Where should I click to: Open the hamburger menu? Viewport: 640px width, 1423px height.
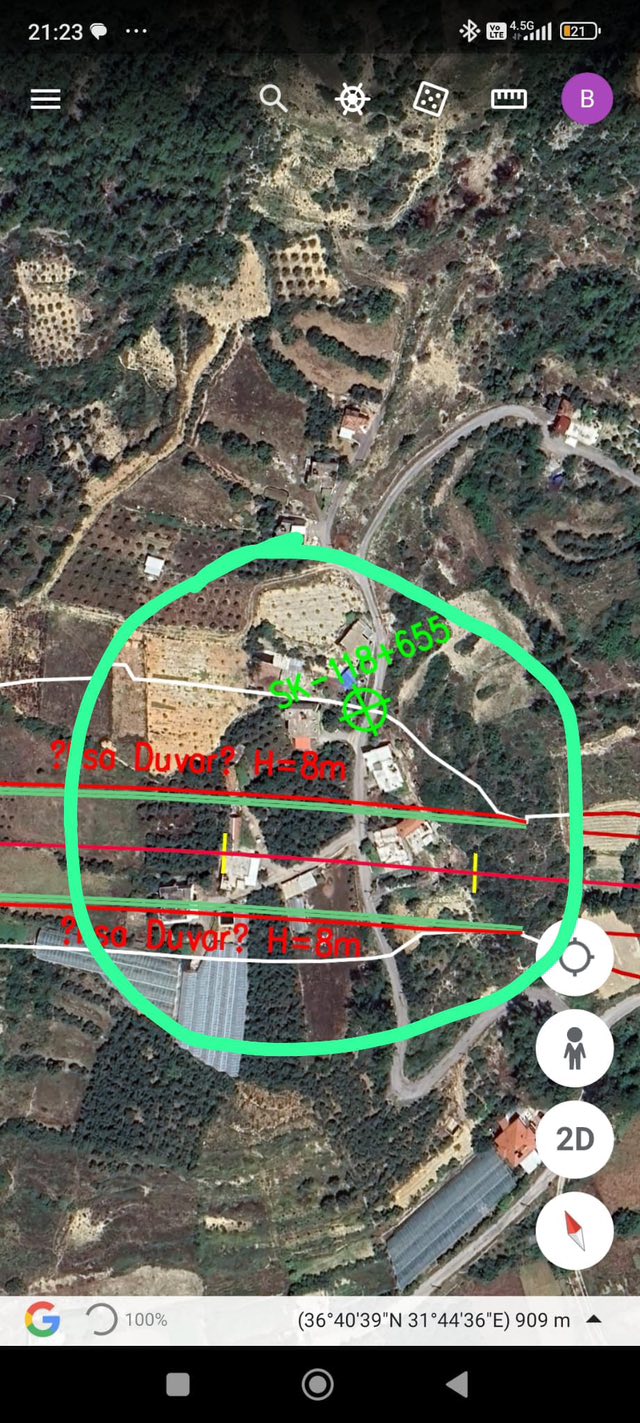pyautogui.click(x=46, y=99)
